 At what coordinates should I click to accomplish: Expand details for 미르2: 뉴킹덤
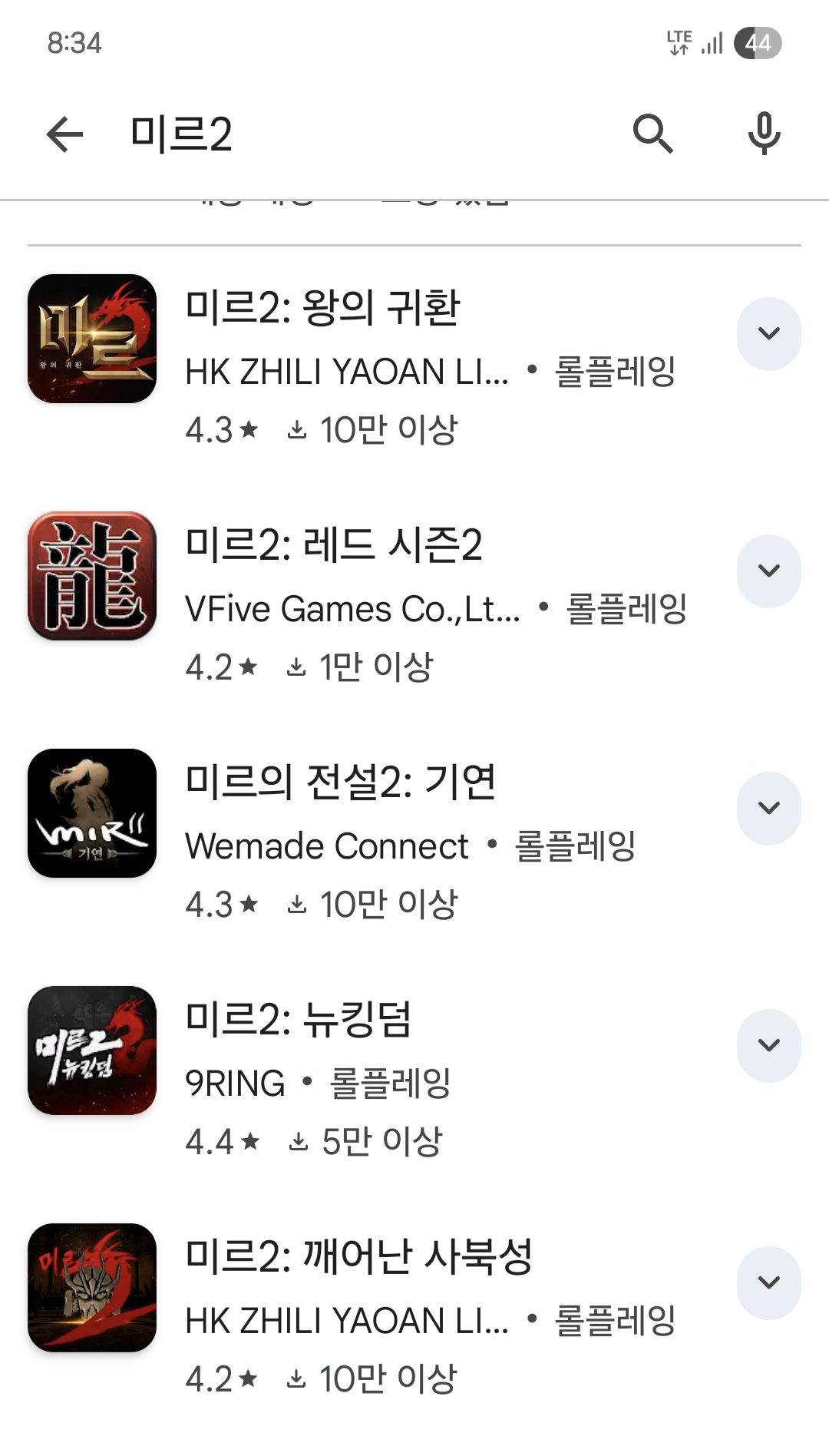[768, 1046]
